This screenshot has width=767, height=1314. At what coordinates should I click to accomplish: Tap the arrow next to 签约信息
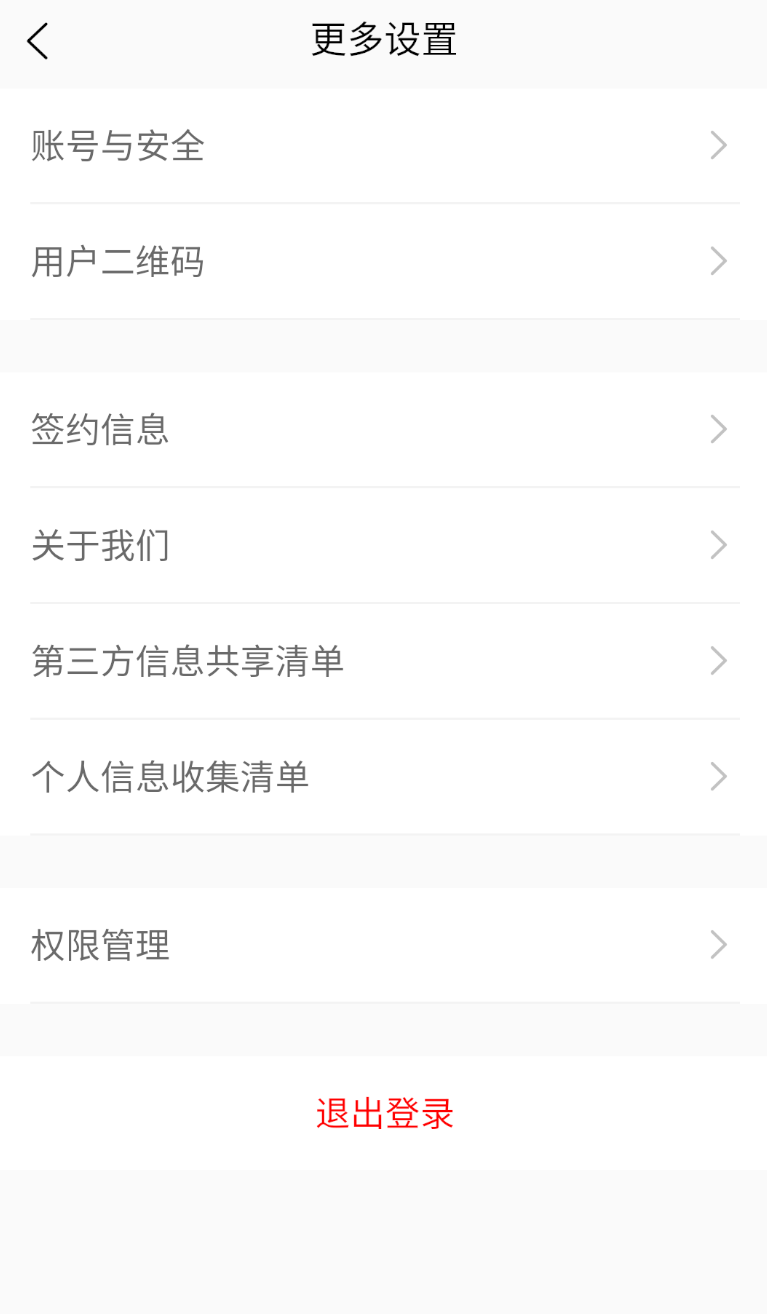(x=718, y=428)
